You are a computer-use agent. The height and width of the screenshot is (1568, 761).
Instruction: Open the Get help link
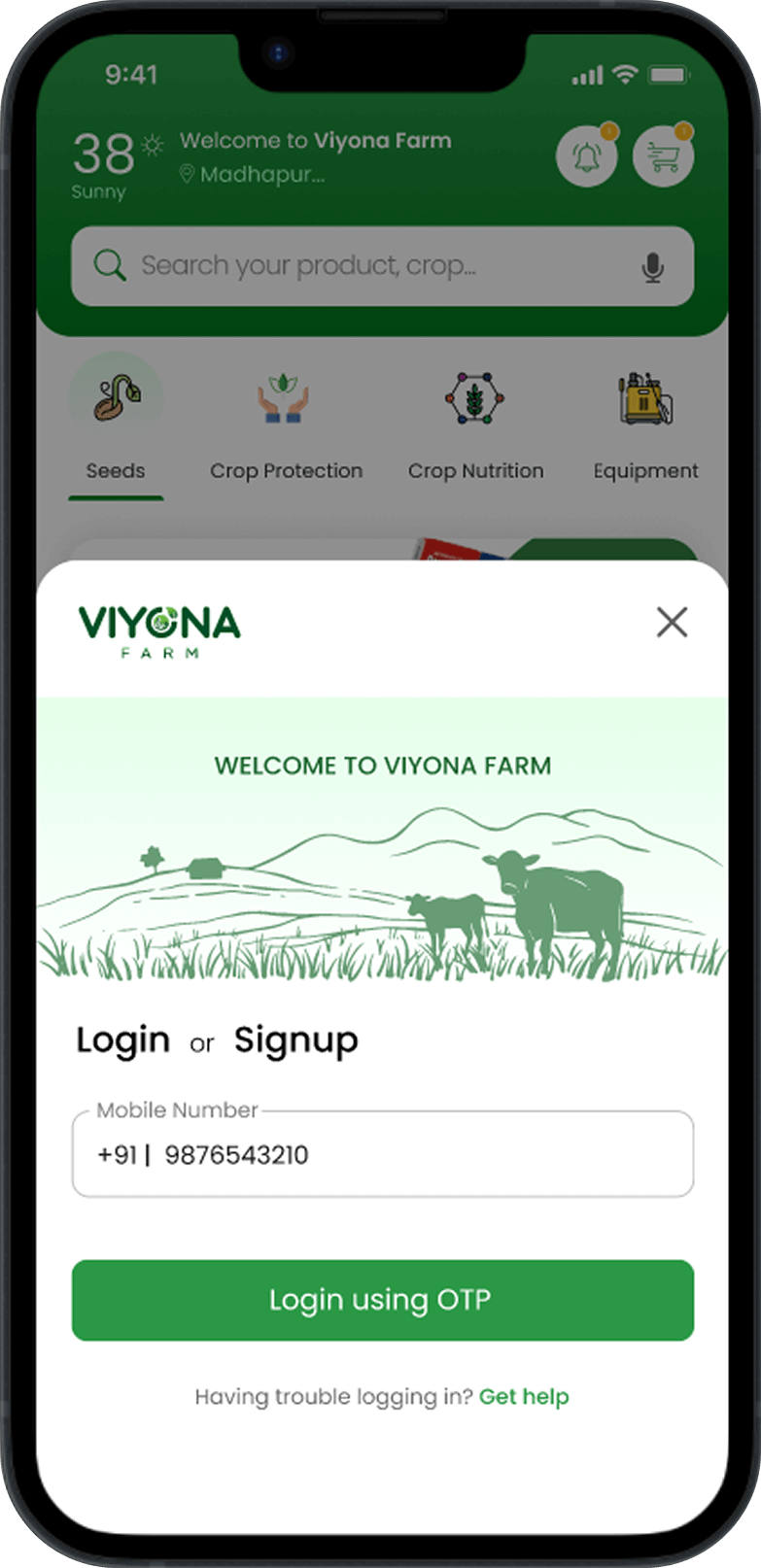coord(524,1397)
